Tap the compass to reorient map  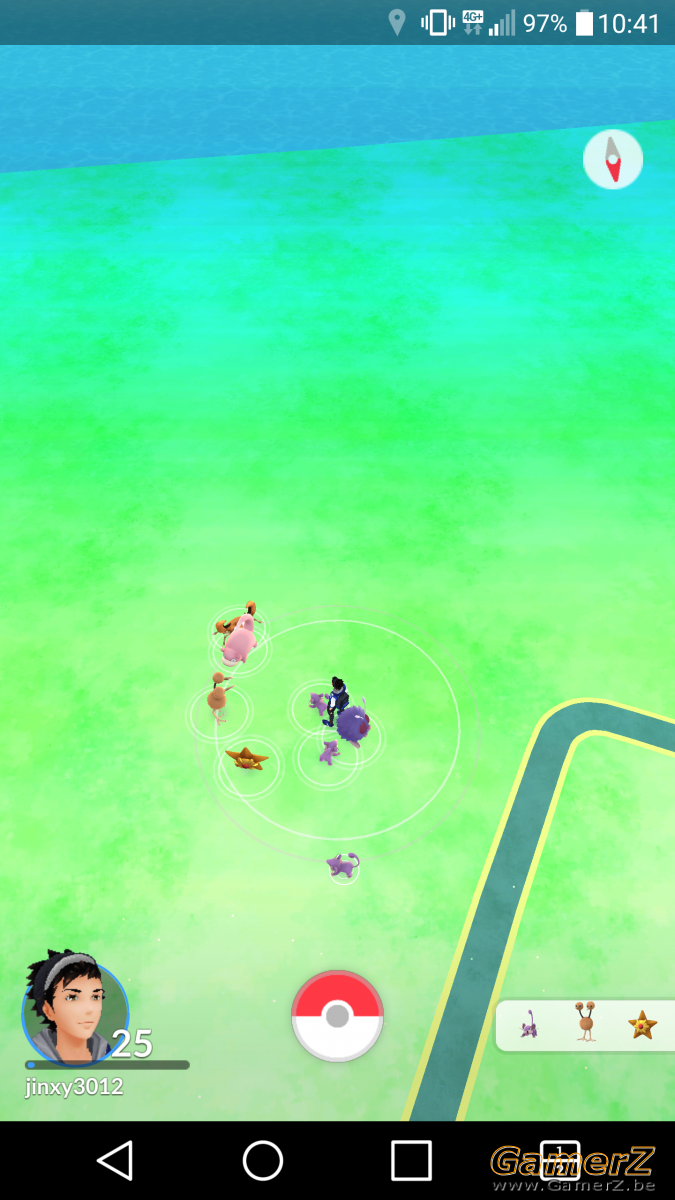(x=613, y=159)
